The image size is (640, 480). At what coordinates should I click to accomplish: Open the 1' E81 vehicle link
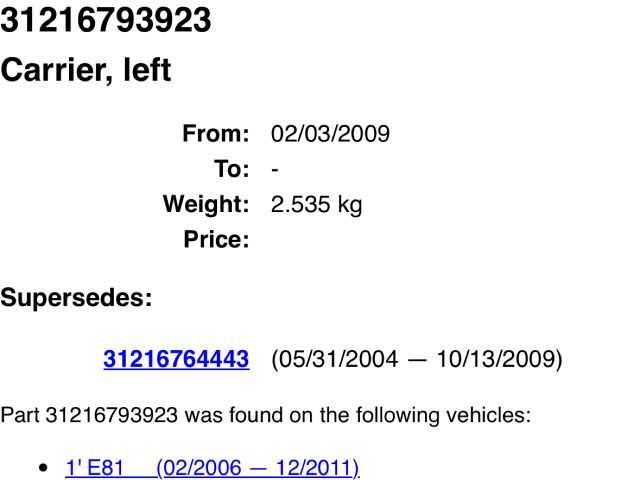click(x=212, y=467)
